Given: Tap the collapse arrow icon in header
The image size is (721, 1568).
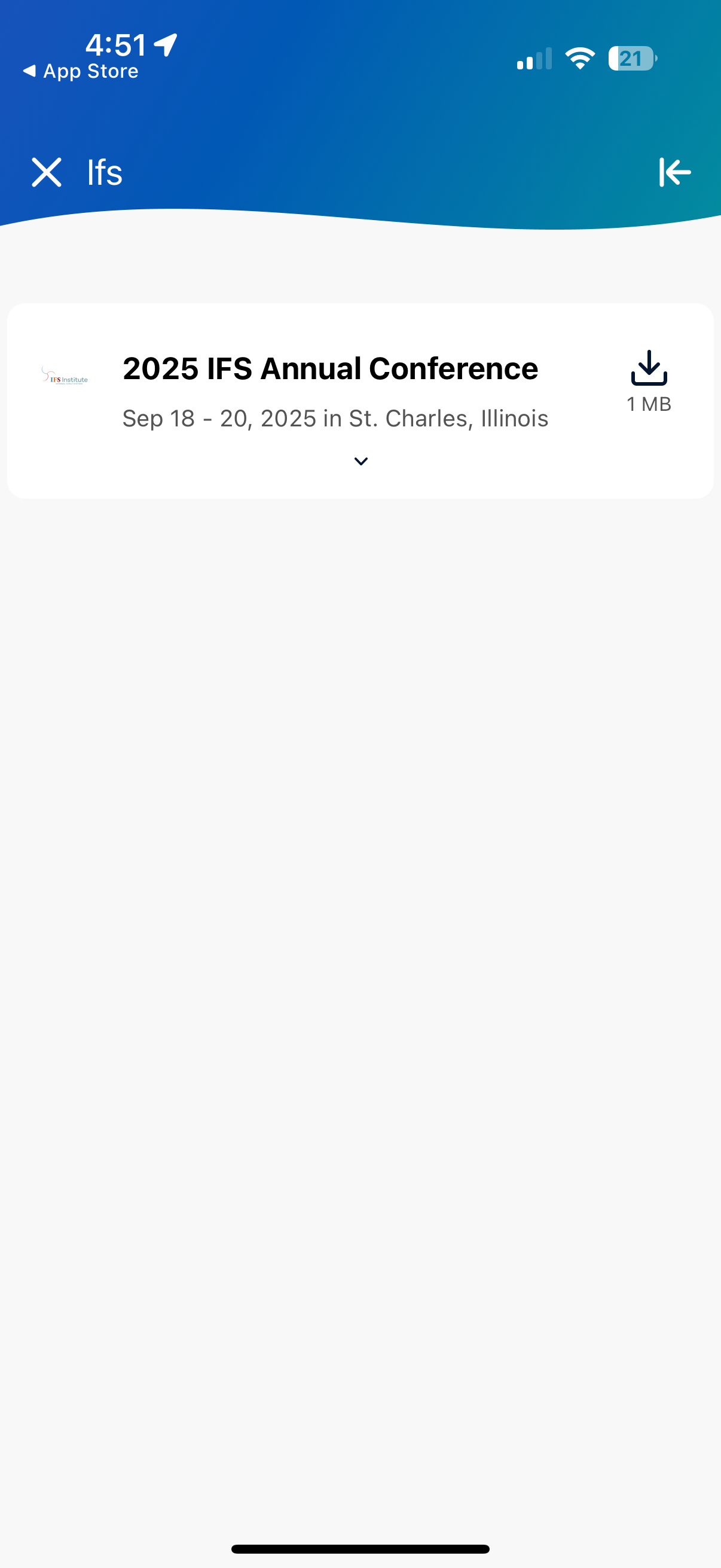Looking at the screenshot, I should pyautogui.click(x=675, y=172).
